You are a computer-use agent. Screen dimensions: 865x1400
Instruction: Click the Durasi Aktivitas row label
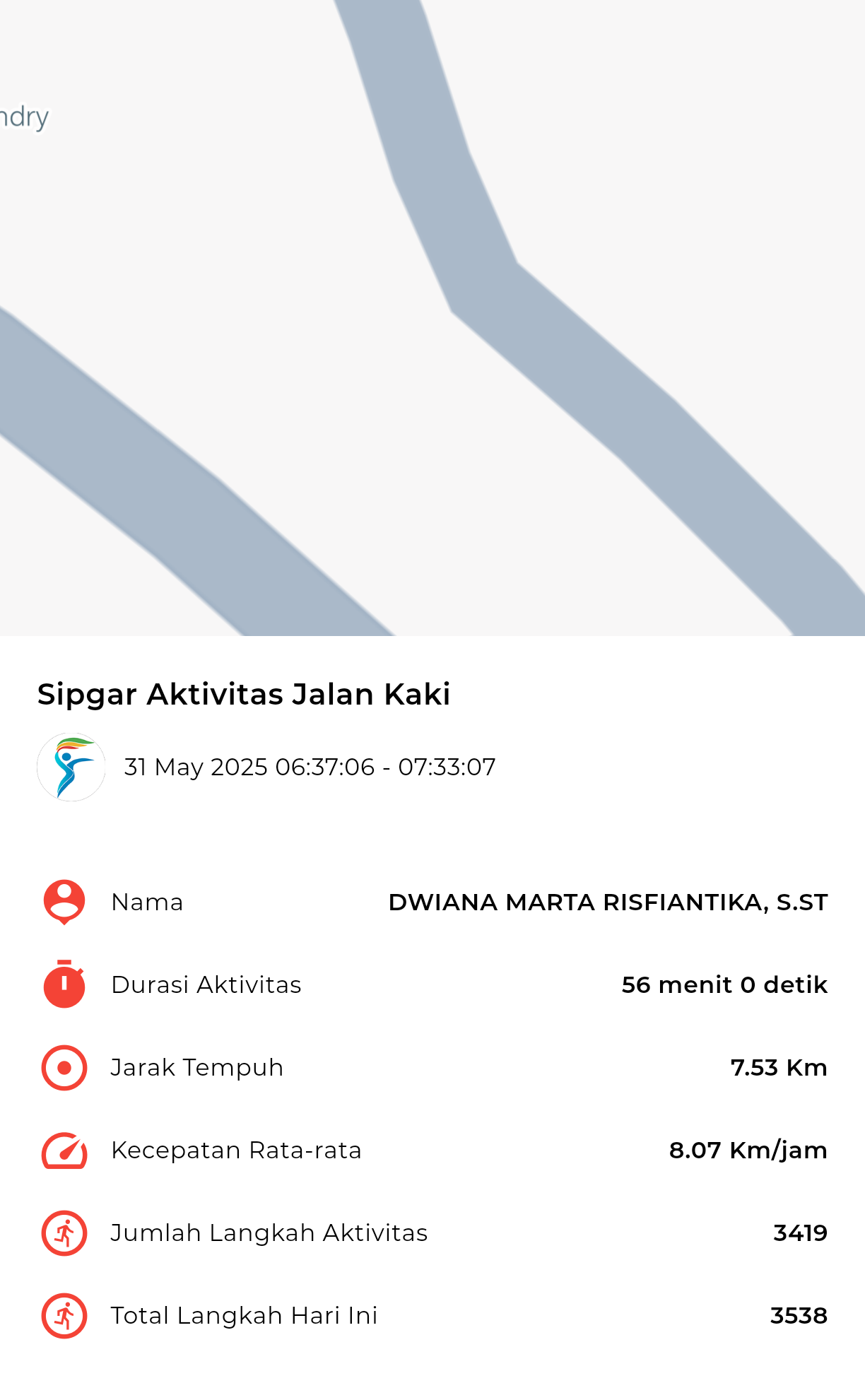click(206, 984)
